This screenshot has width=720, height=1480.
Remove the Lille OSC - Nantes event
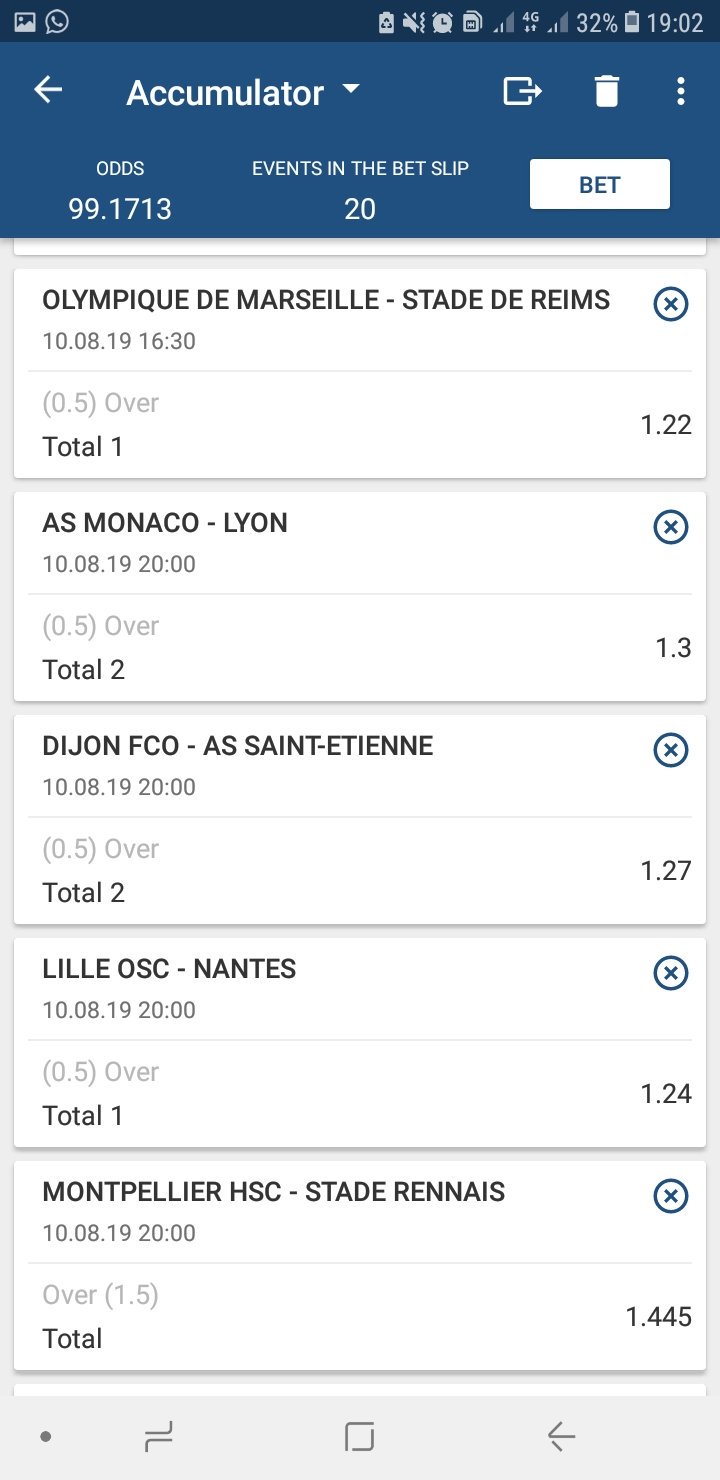pyautogui.click(x=670, y=972)
